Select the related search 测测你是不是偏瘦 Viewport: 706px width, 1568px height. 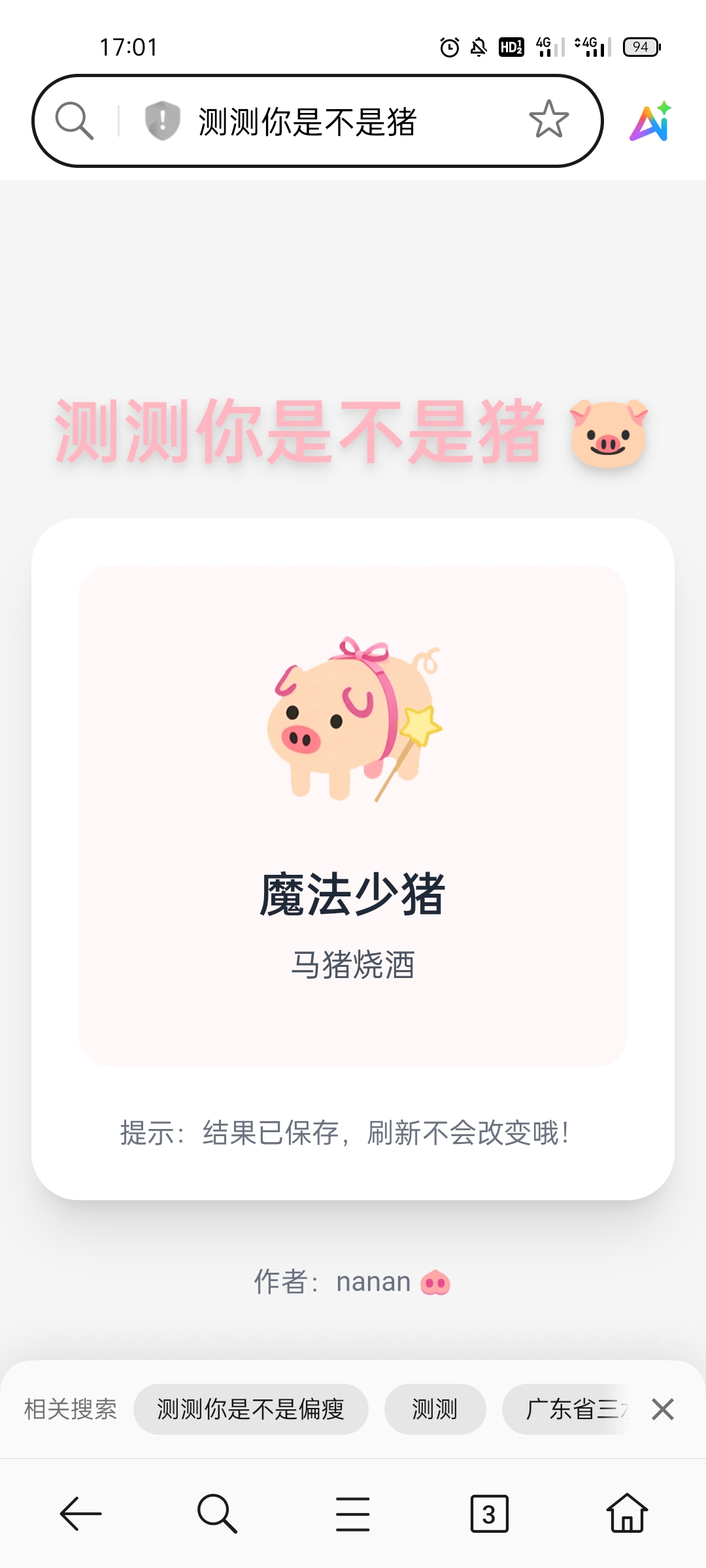click(x=250, y=1409)
